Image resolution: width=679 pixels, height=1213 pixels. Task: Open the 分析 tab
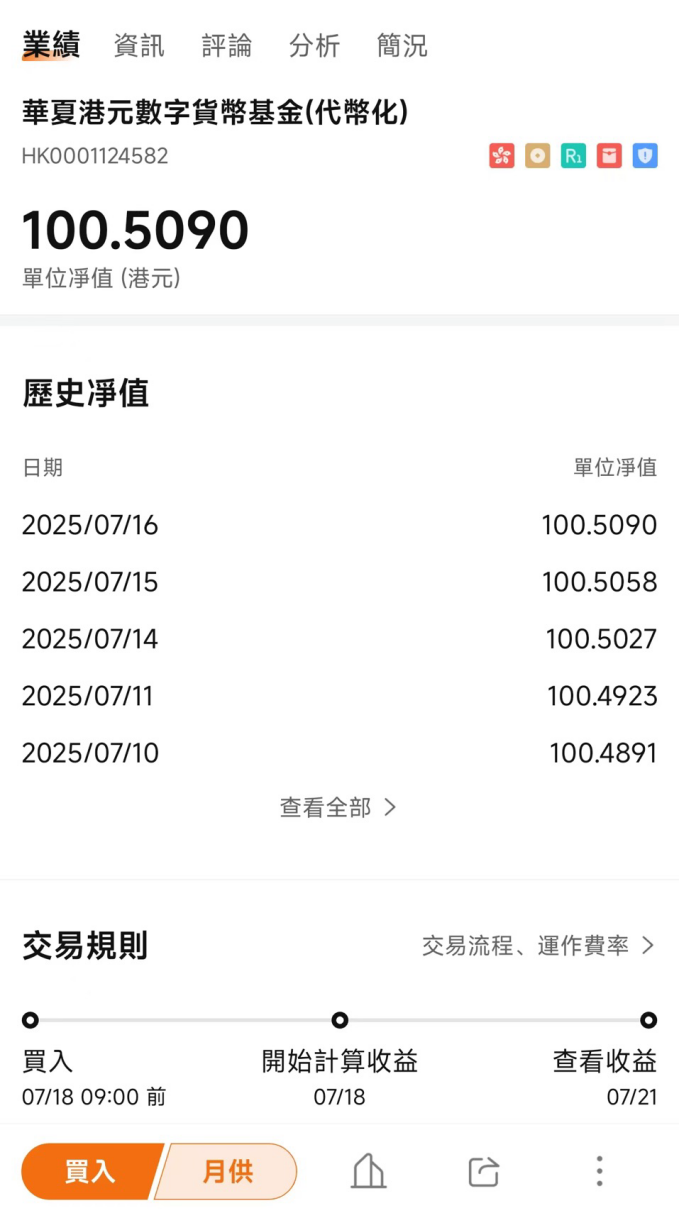(x=315, y=45)
